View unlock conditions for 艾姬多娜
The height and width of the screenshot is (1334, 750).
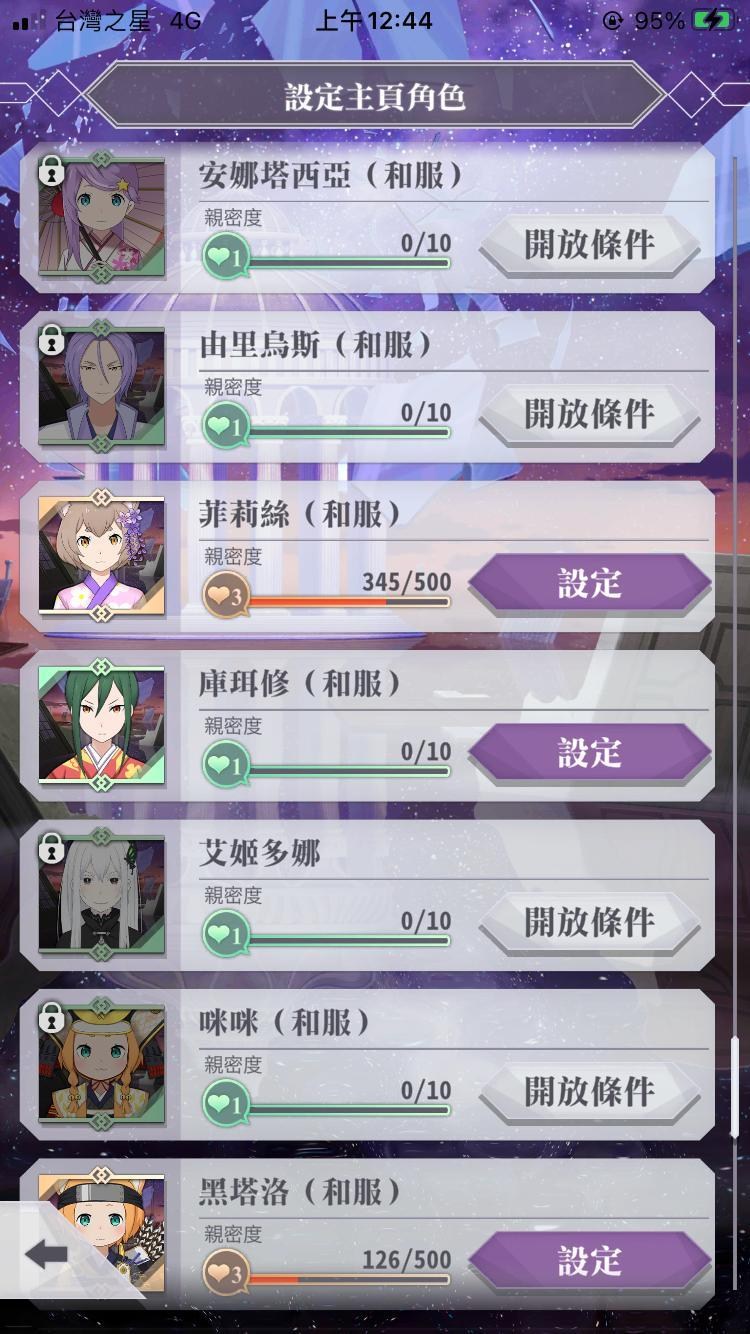(589, 923)
